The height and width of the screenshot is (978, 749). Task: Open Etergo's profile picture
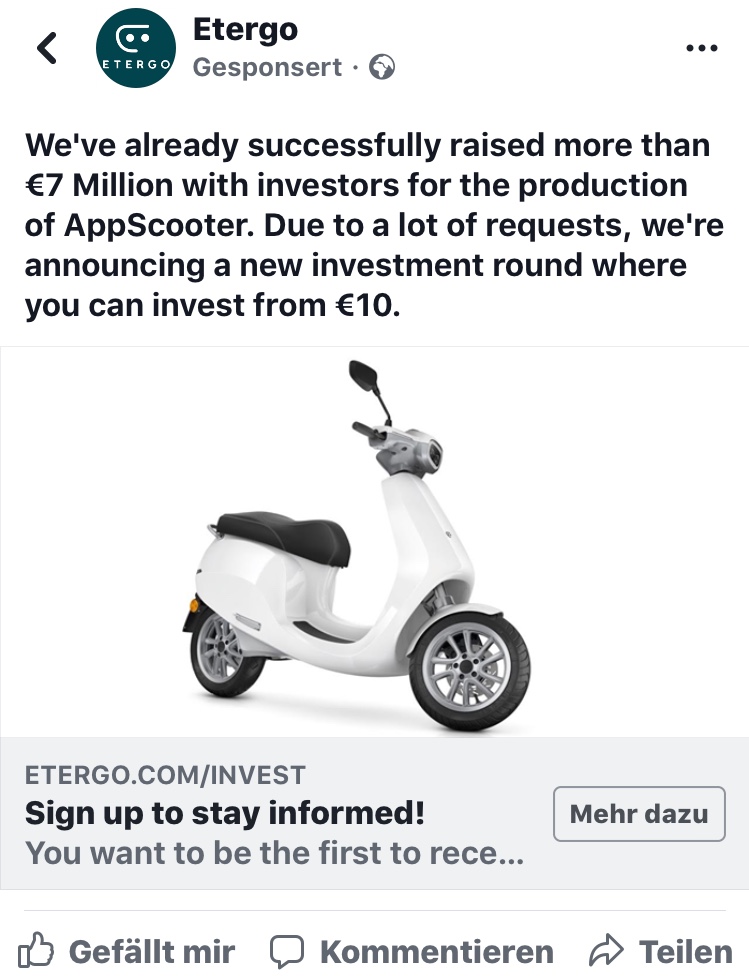click(x=137, y=49)
